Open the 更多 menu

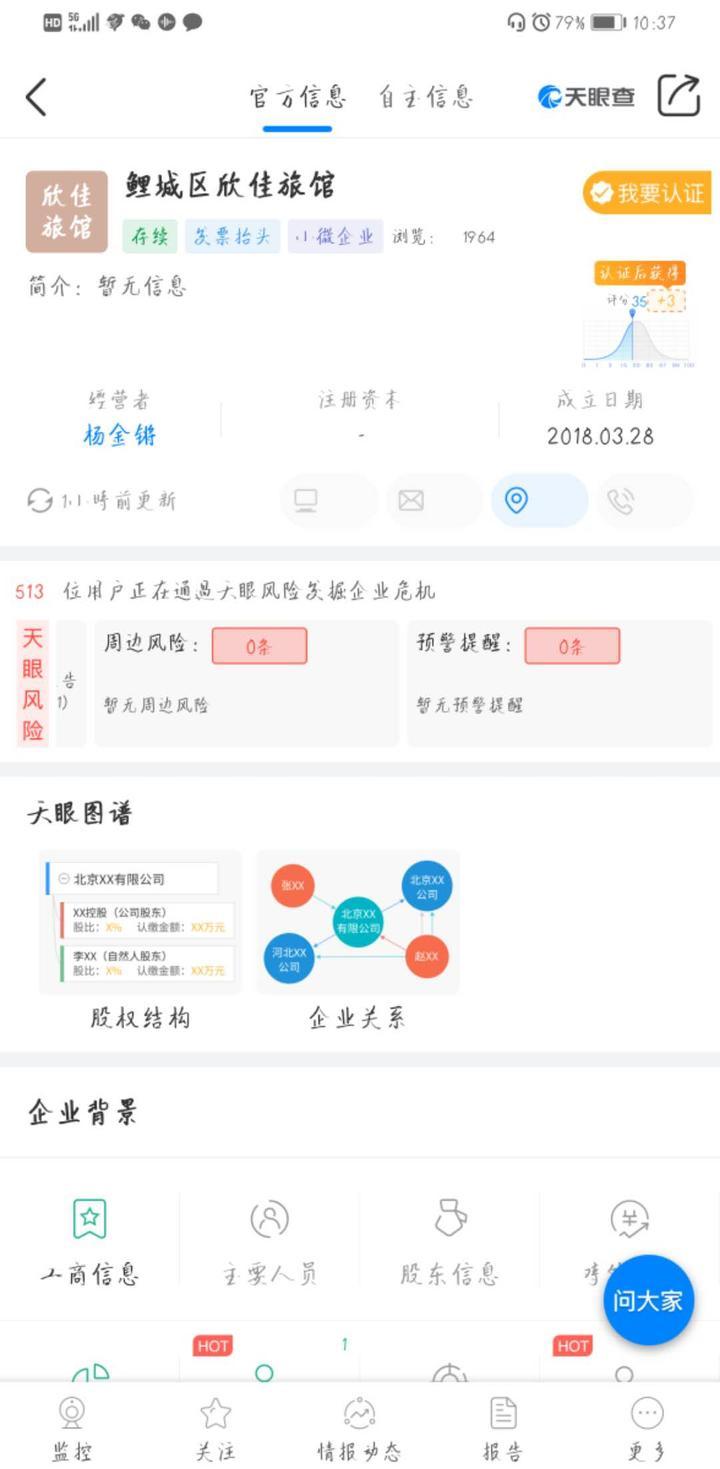point(647,1427)
